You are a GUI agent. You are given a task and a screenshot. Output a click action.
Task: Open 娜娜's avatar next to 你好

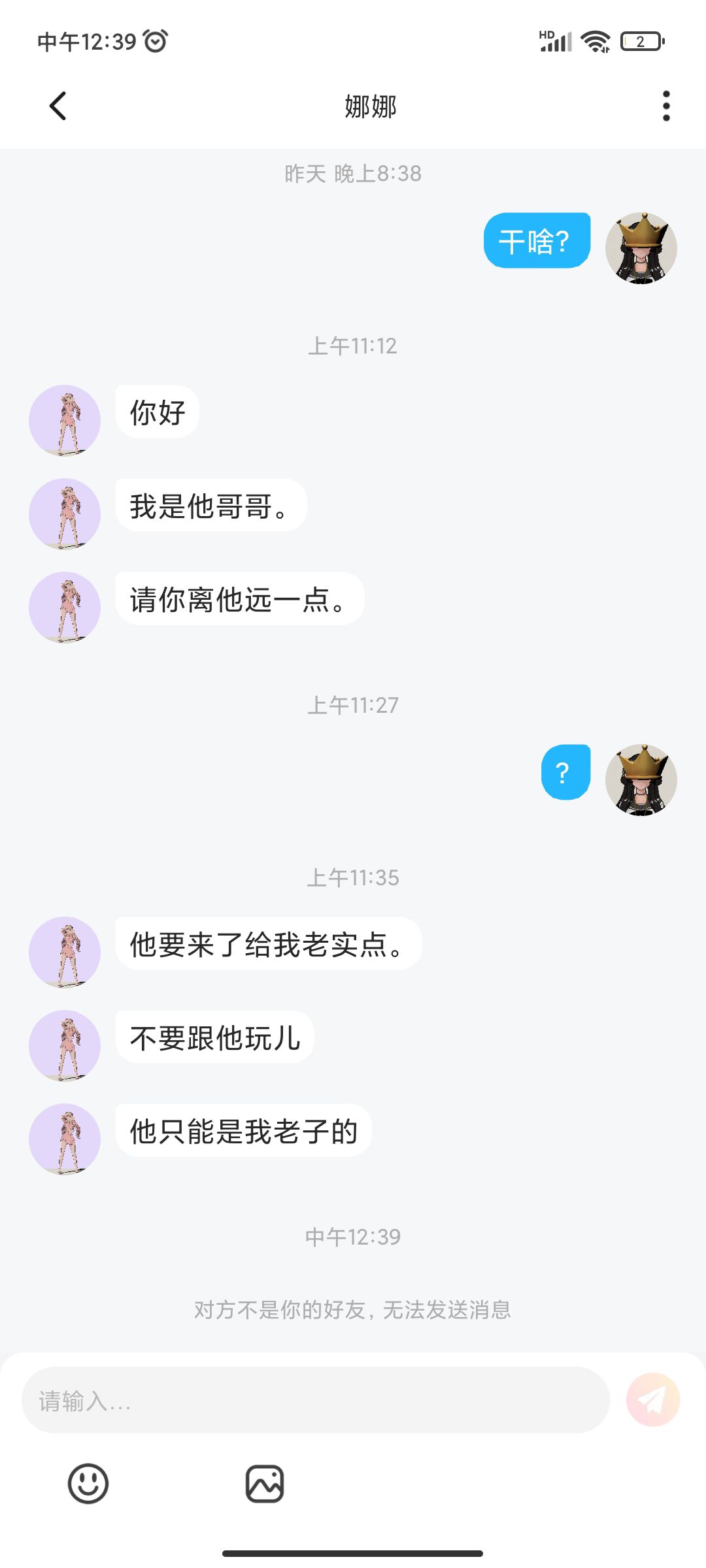(65, 420)
